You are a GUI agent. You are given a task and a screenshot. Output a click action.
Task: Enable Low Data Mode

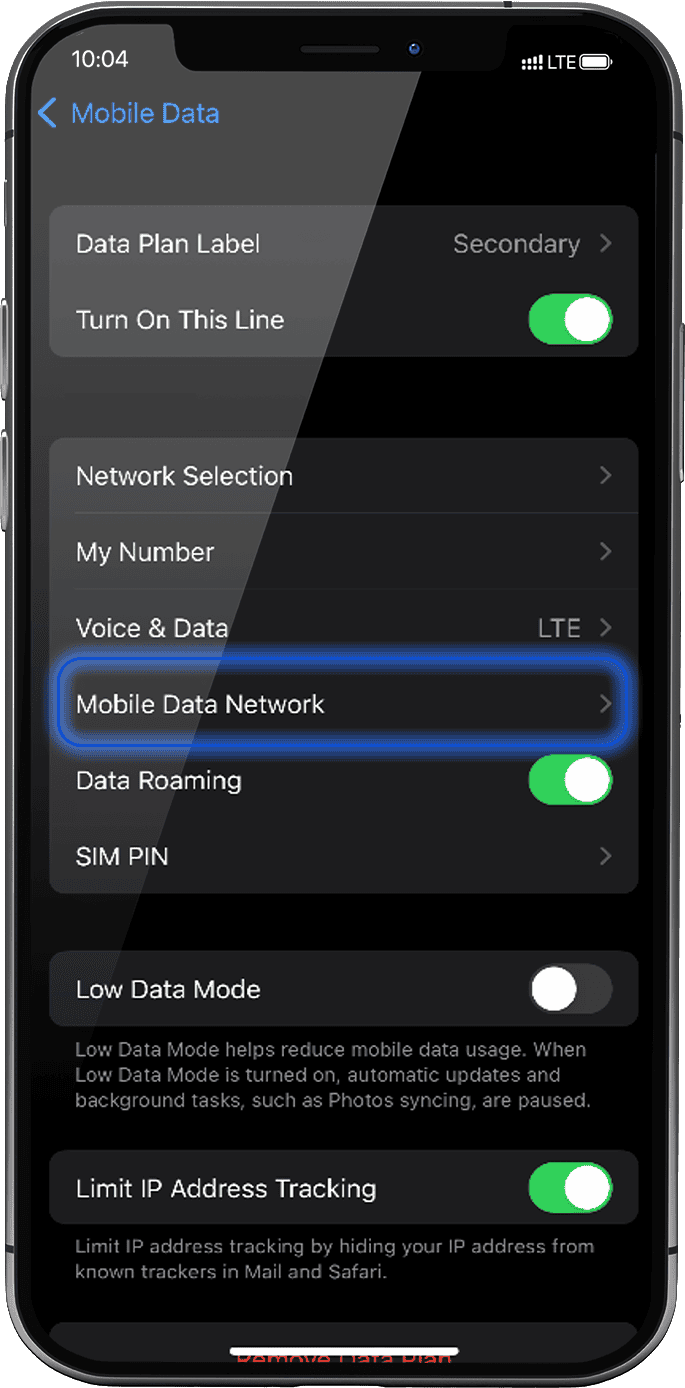coord(570,989)
